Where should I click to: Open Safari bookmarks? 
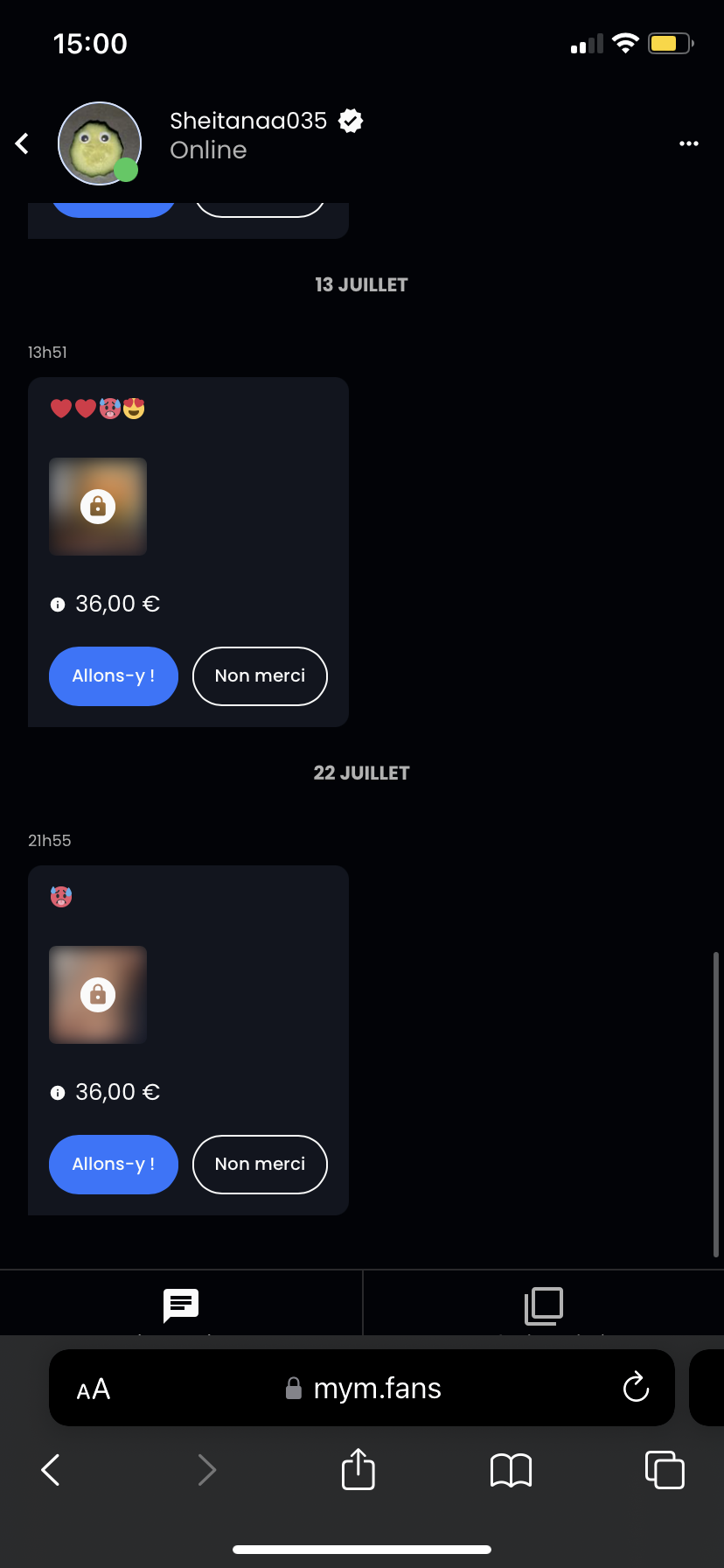coord(511,1470)
